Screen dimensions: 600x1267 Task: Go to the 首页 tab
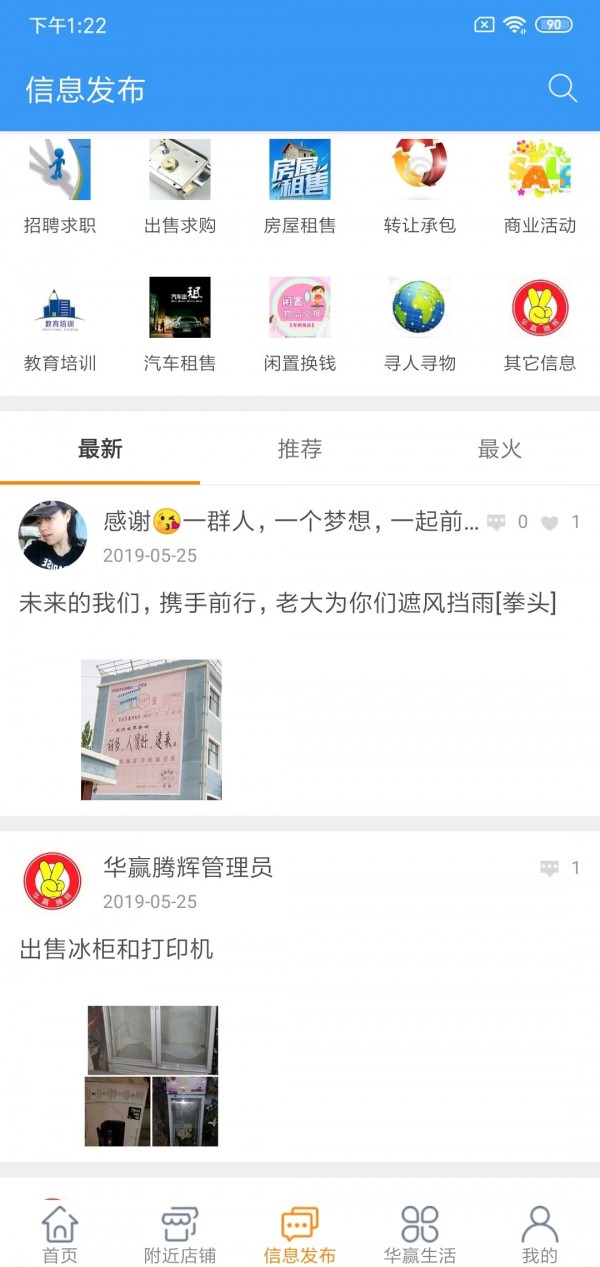click(x=60, y=1234)
